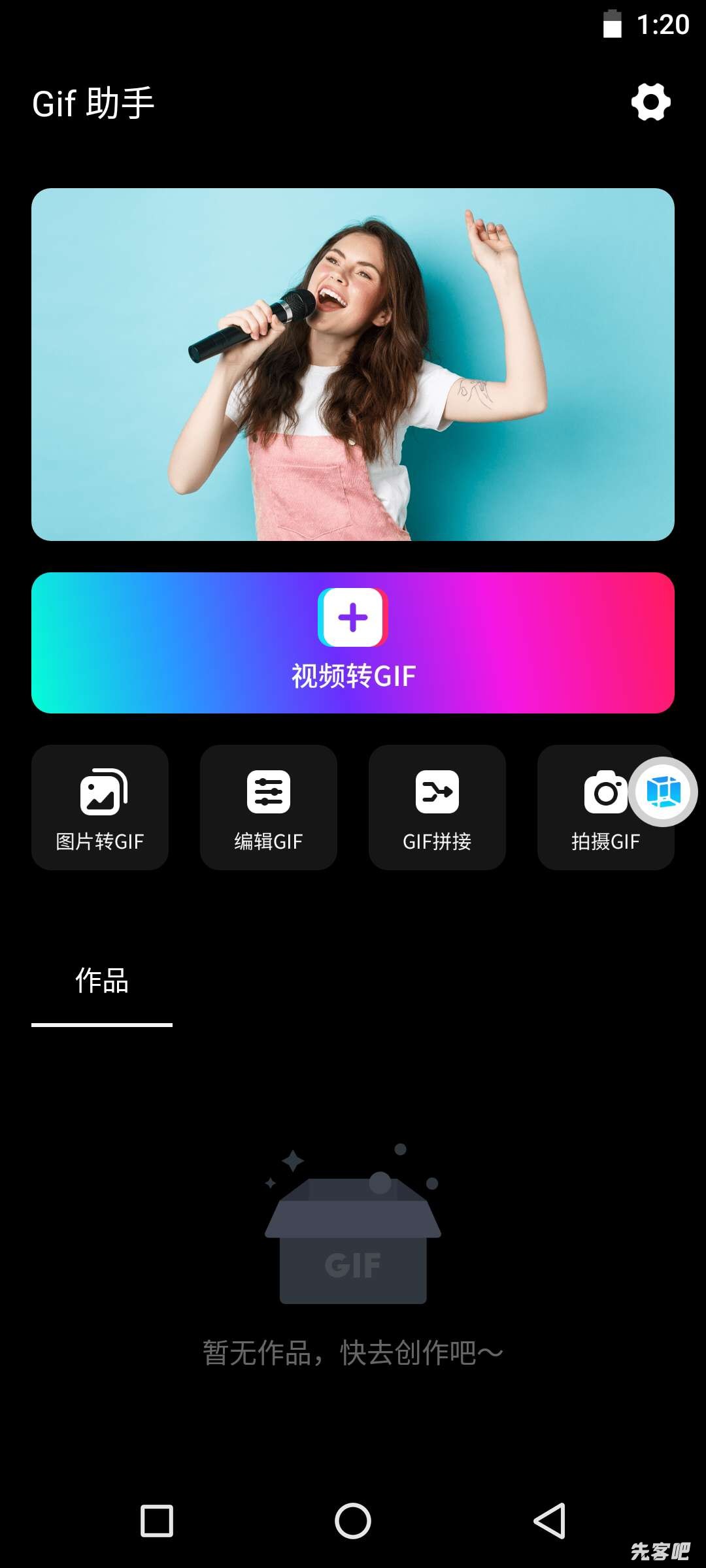Tap the floating blue cube icon
This screenshot has height=1568, width=706.
663,792
